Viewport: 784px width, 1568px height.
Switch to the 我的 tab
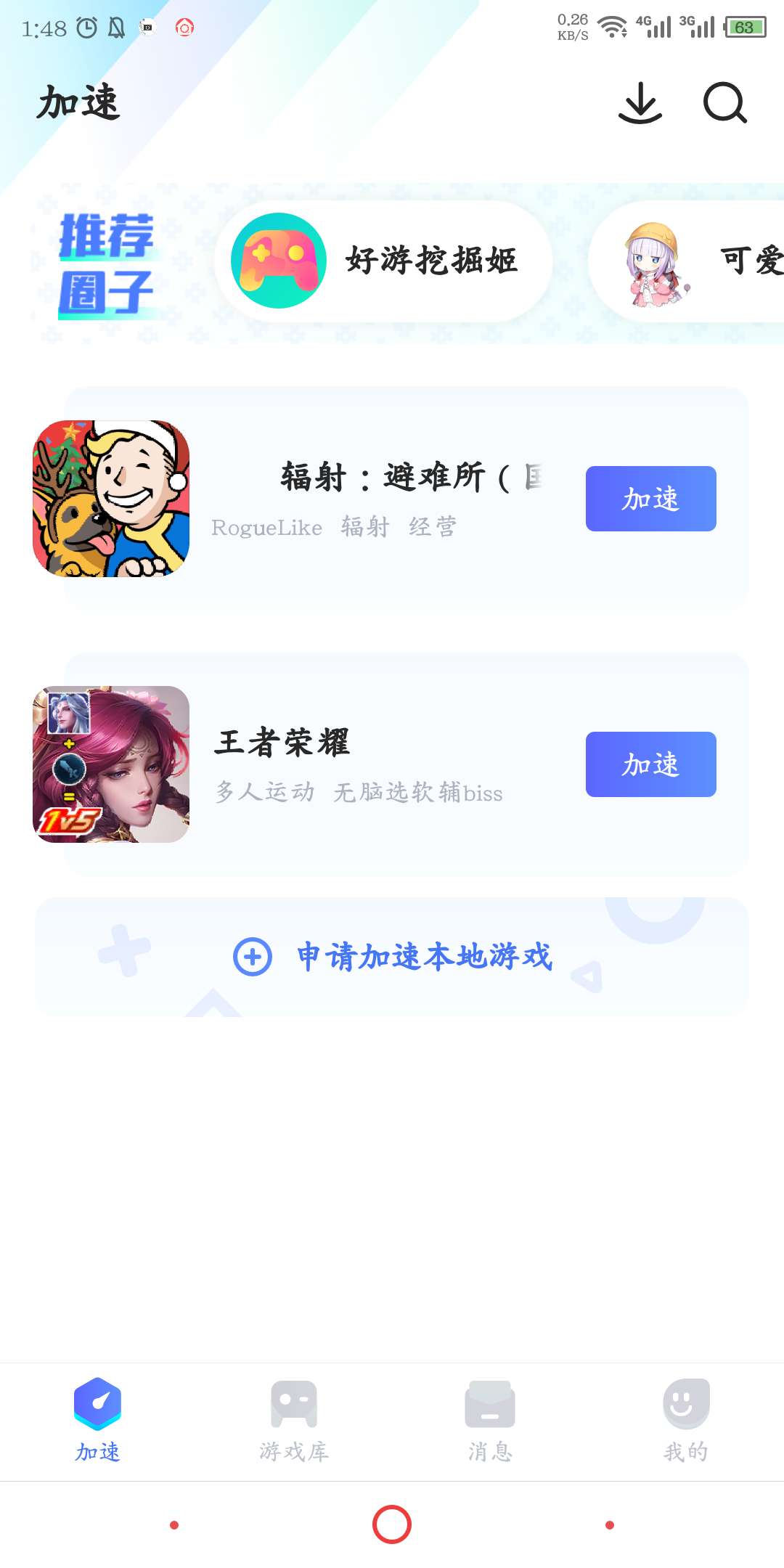686,1421
